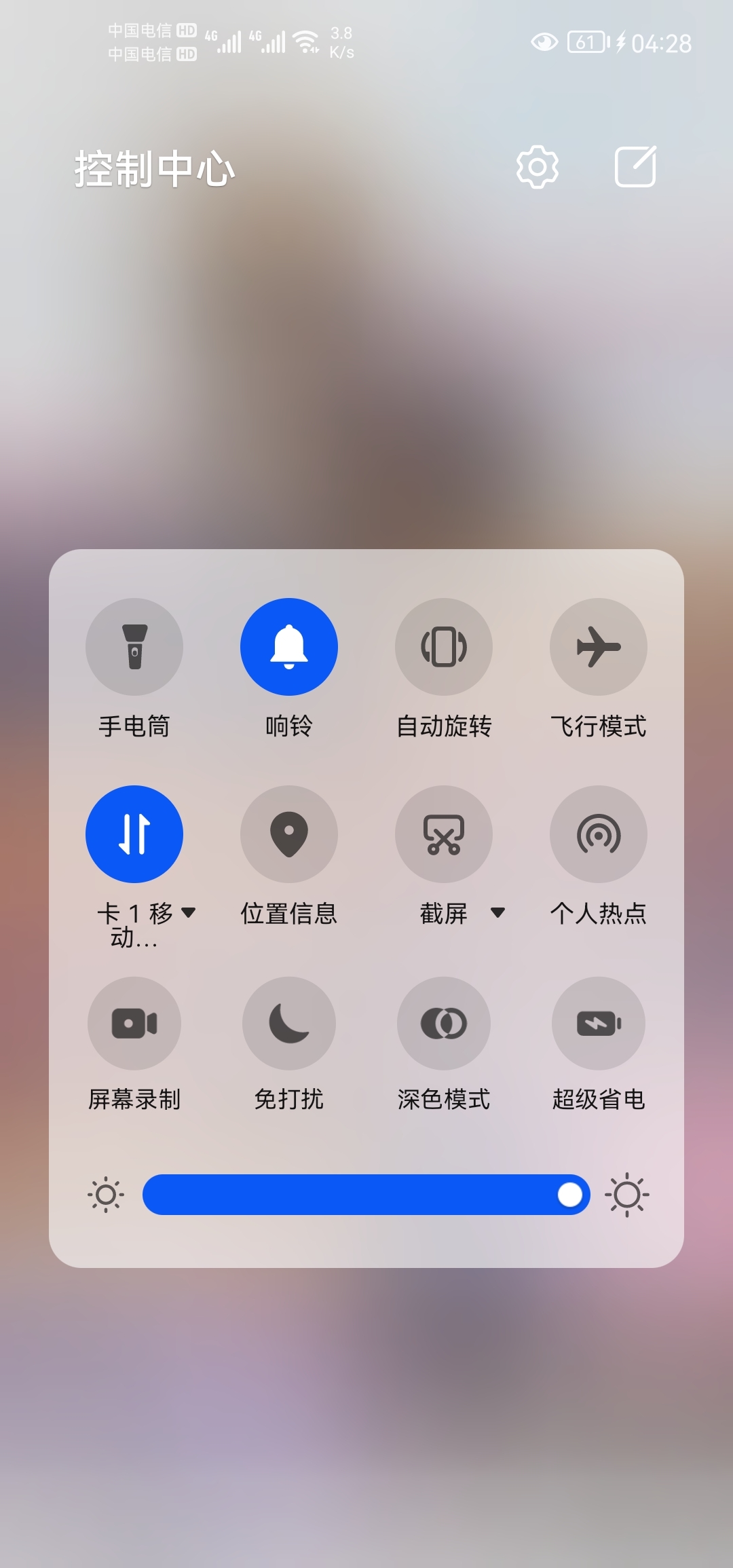Tap the brightness slider bar
The width and height of the screenshot is (733, 1568).
click(x=366, y=1195)
